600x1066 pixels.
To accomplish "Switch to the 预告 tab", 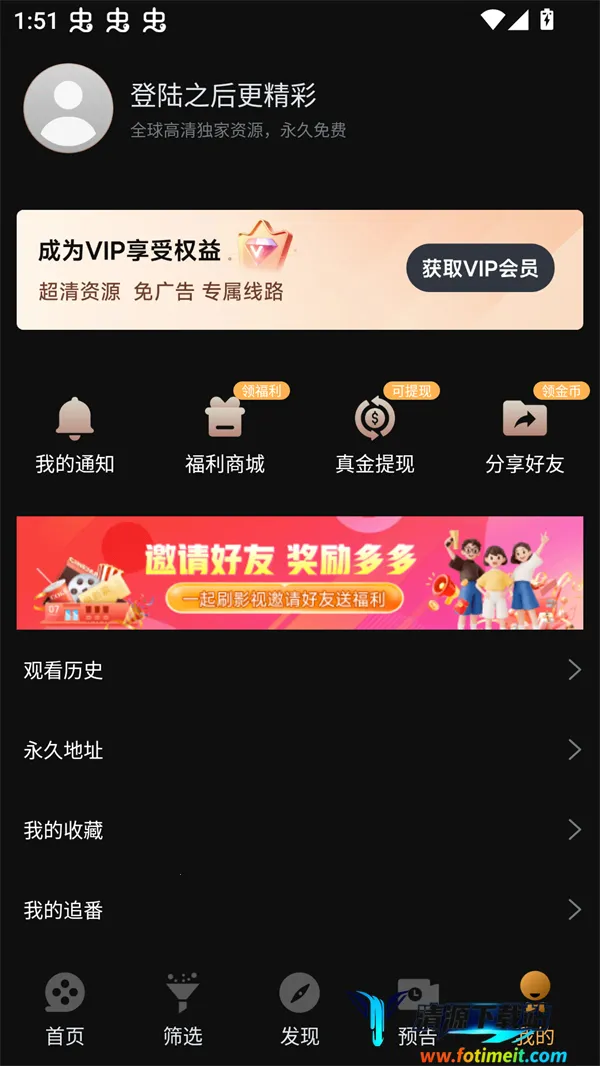I will [417, 1008].
